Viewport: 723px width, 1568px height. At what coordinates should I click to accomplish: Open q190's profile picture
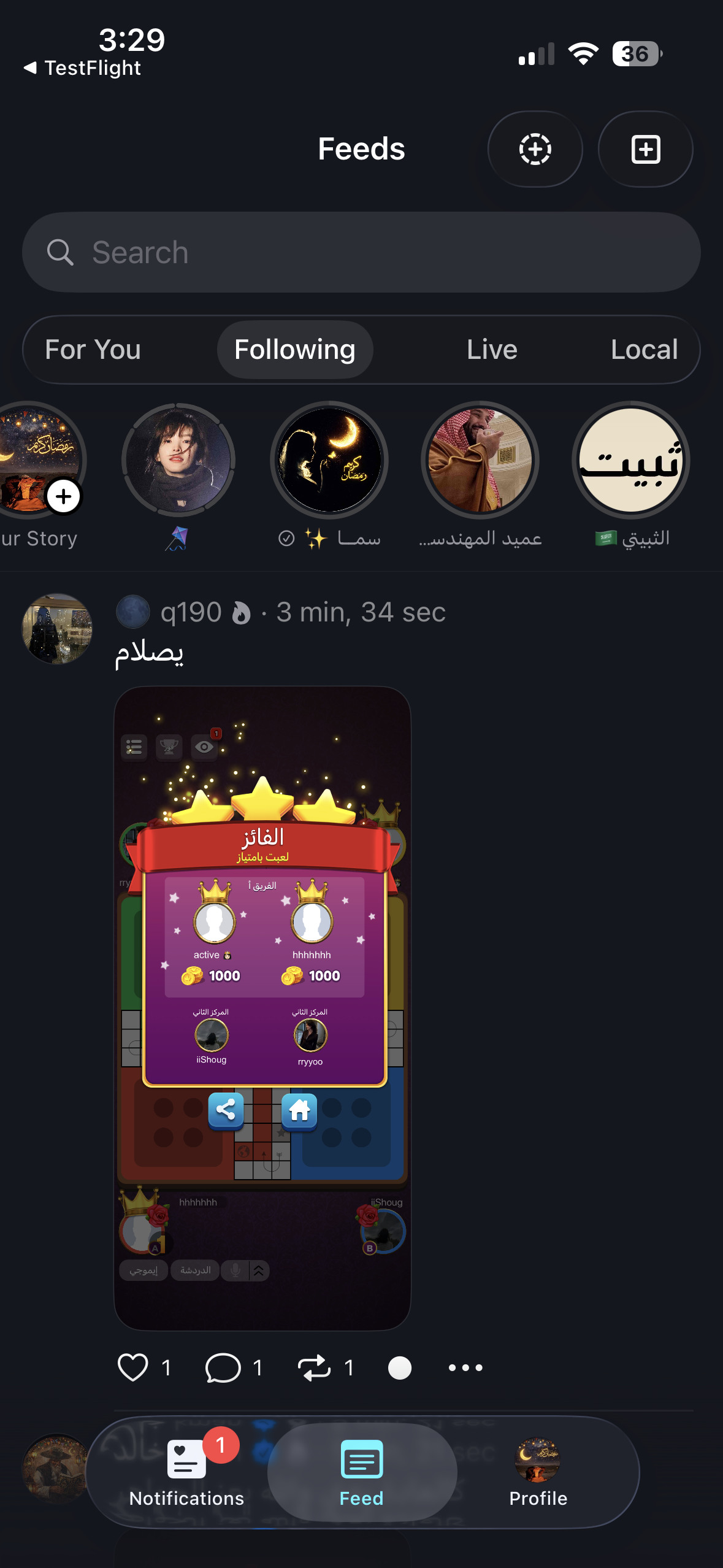[x=57, y=629]
